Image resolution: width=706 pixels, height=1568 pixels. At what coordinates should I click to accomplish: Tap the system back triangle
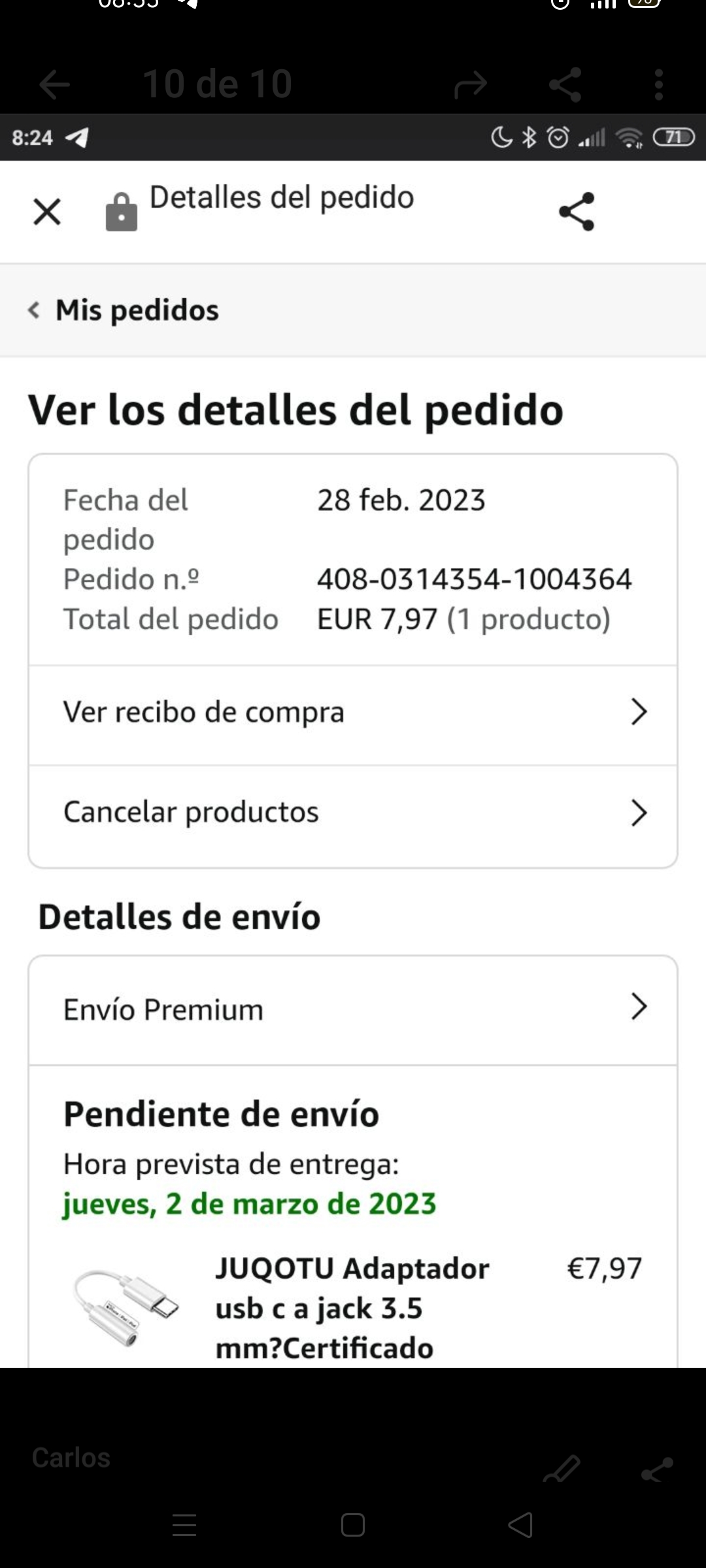(521, 1526)
